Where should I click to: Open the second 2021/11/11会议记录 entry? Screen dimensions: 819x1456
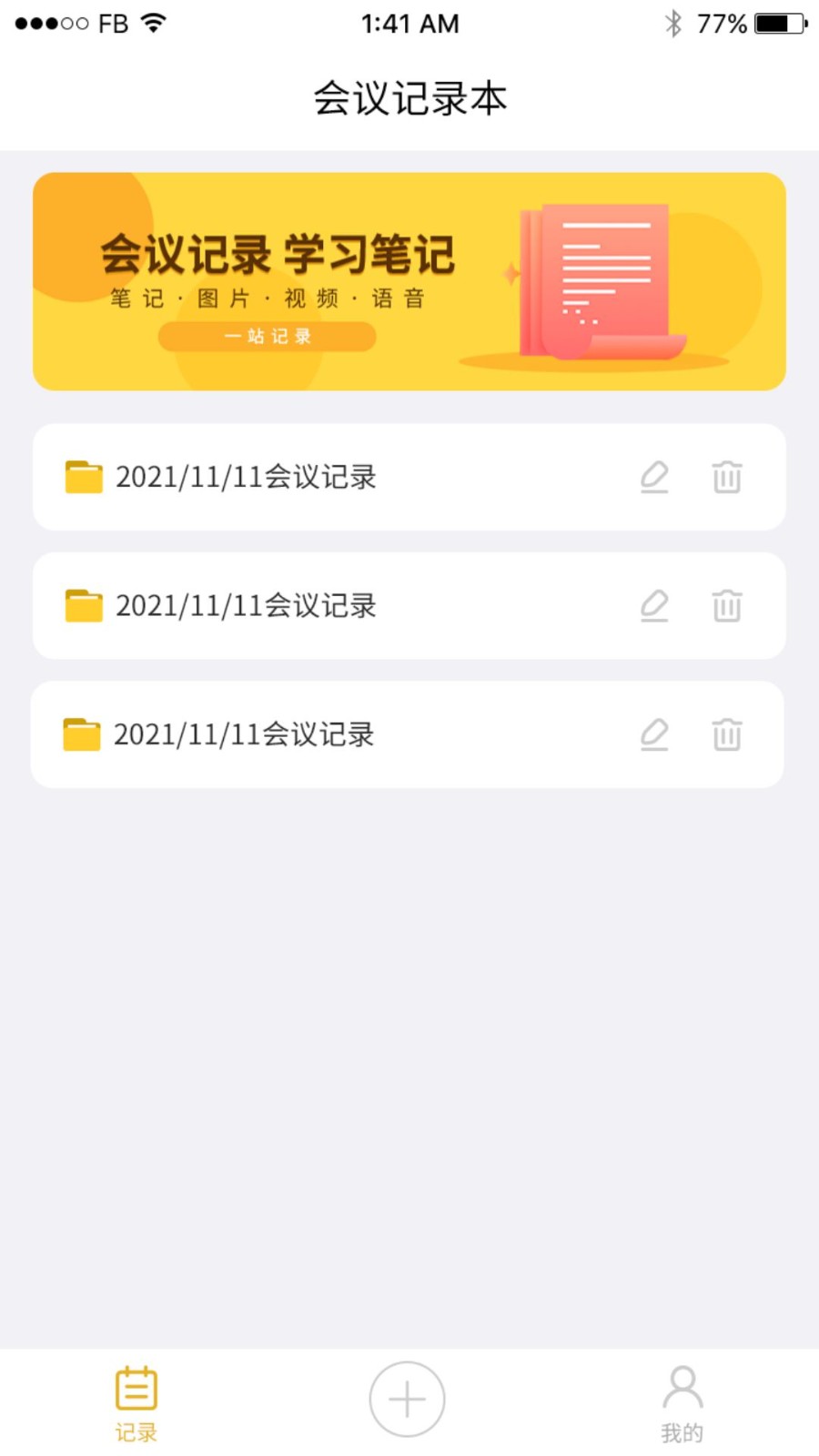(246, 606)
